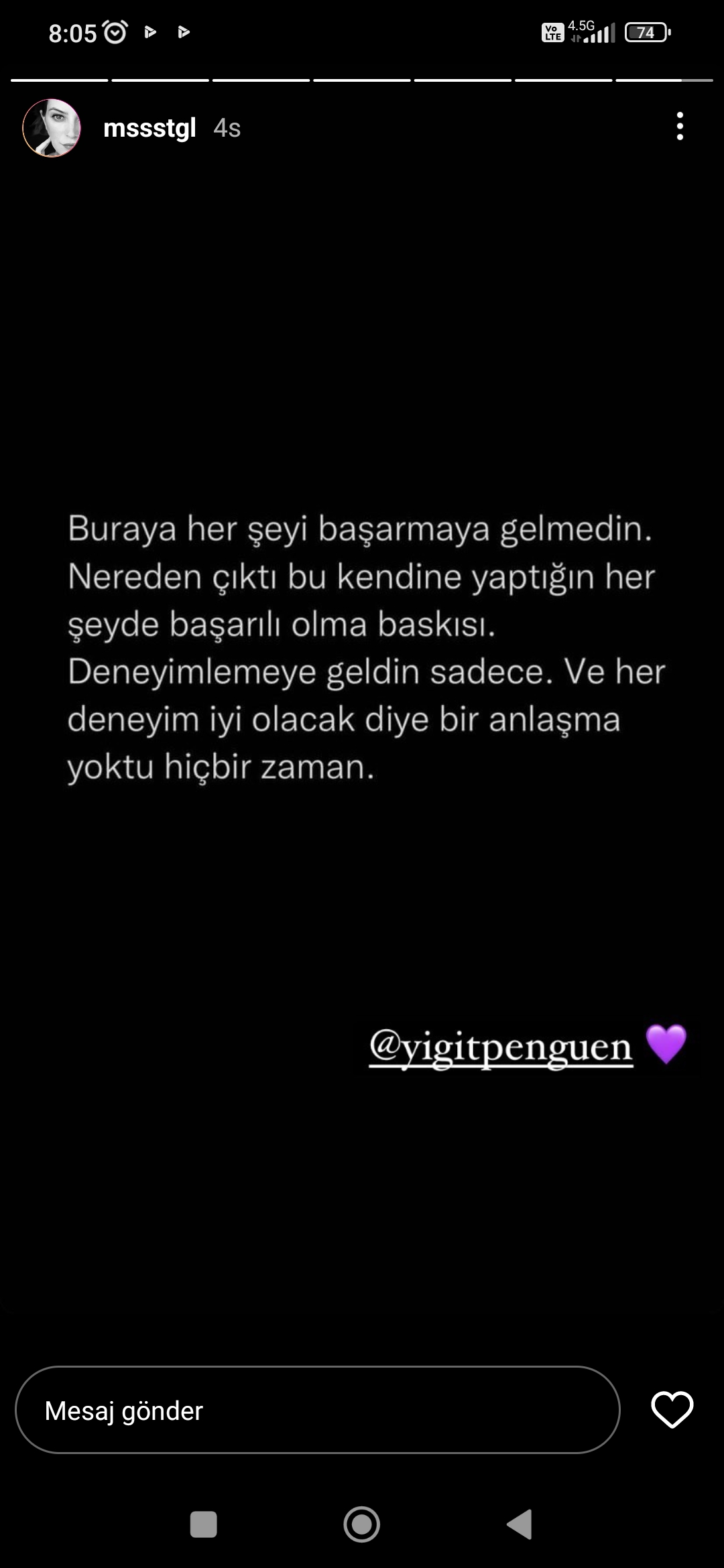Viewport: 724px width, 1568px height.
Task: Tap the Mesaj gönder message field
Action: click(317, 1411)
